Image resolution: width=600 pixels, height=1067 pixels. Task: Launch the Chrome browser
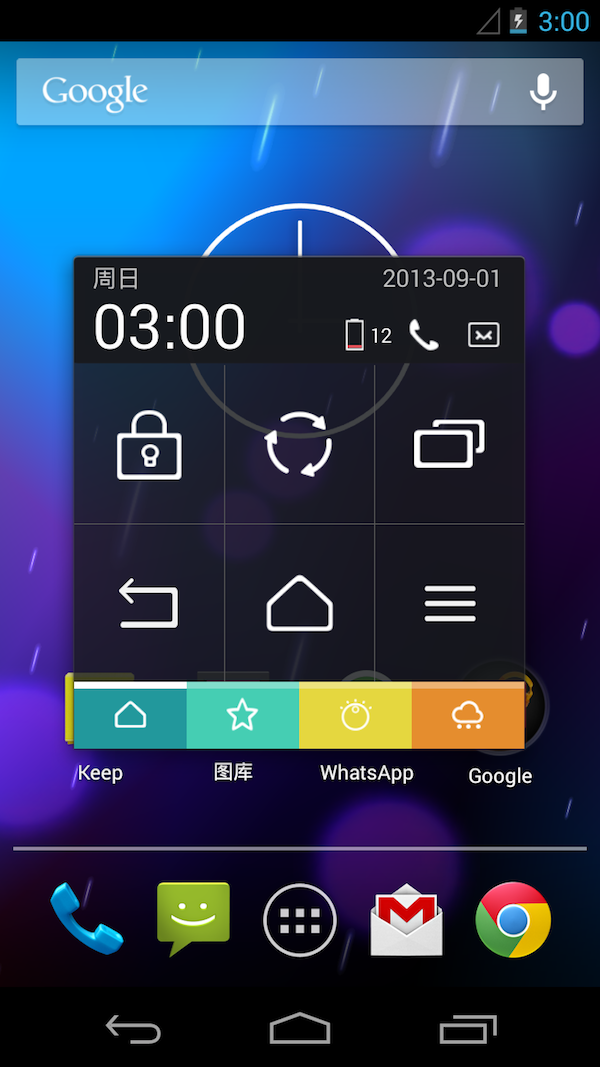pyautogui.click(x=512, y=920)
